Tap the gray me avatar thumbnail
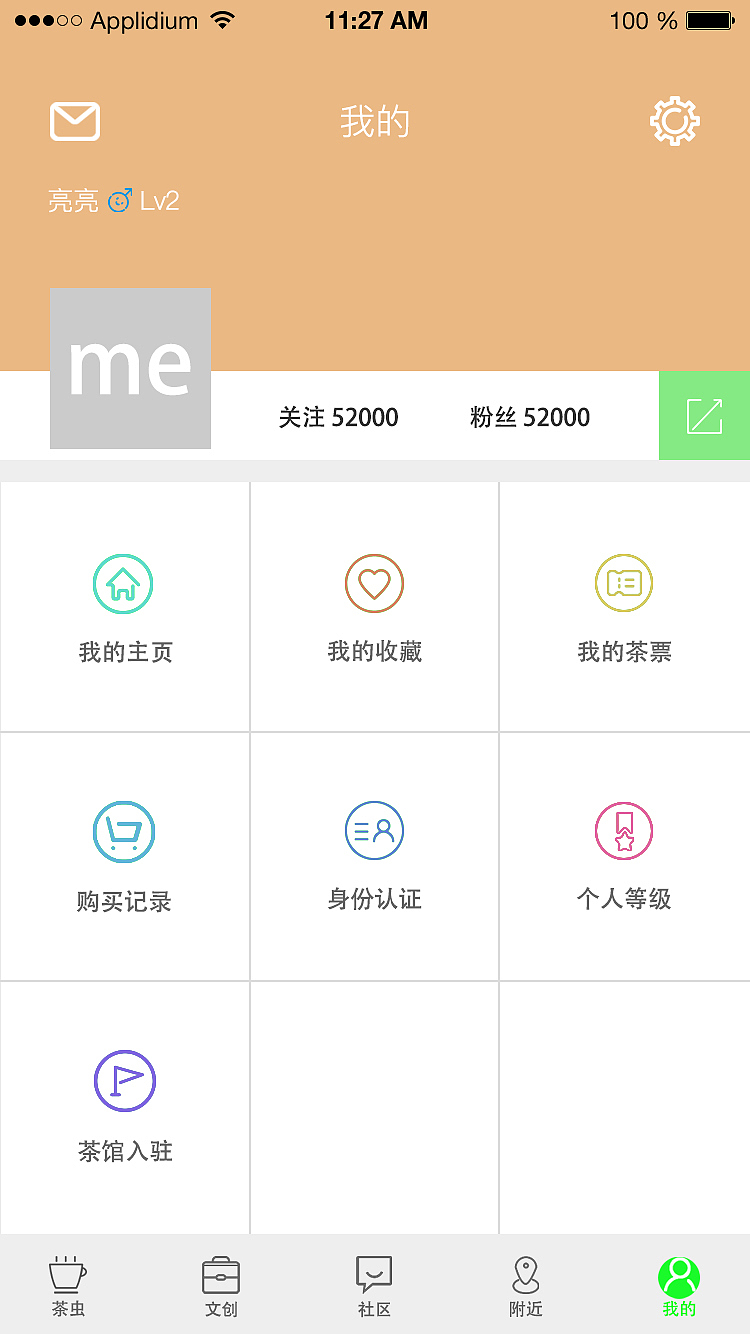 click(x=130, y=368)
